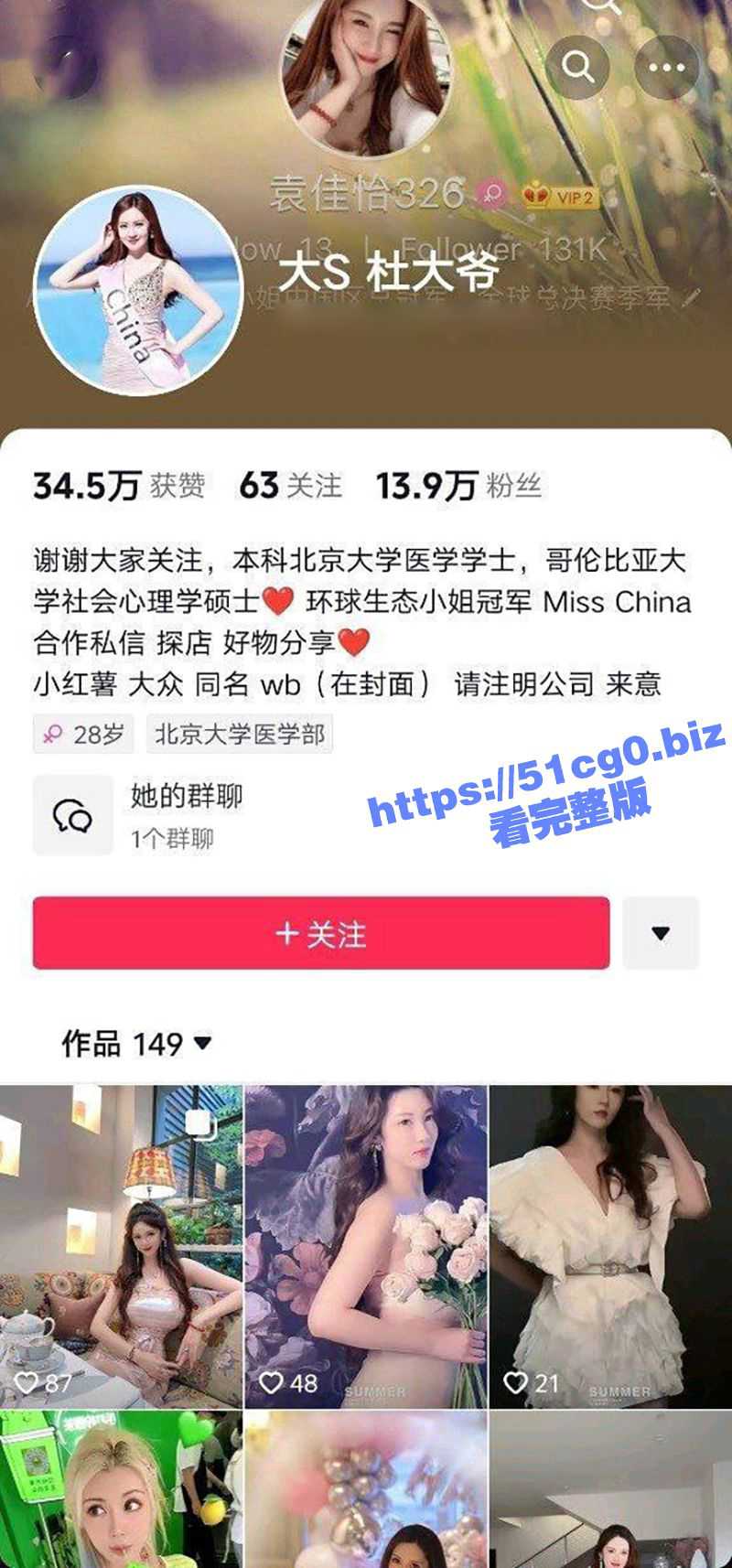This screenshot has width=732, height=1568.
Task: Follow this user with +关注 button
Action: tap(321, 933)
